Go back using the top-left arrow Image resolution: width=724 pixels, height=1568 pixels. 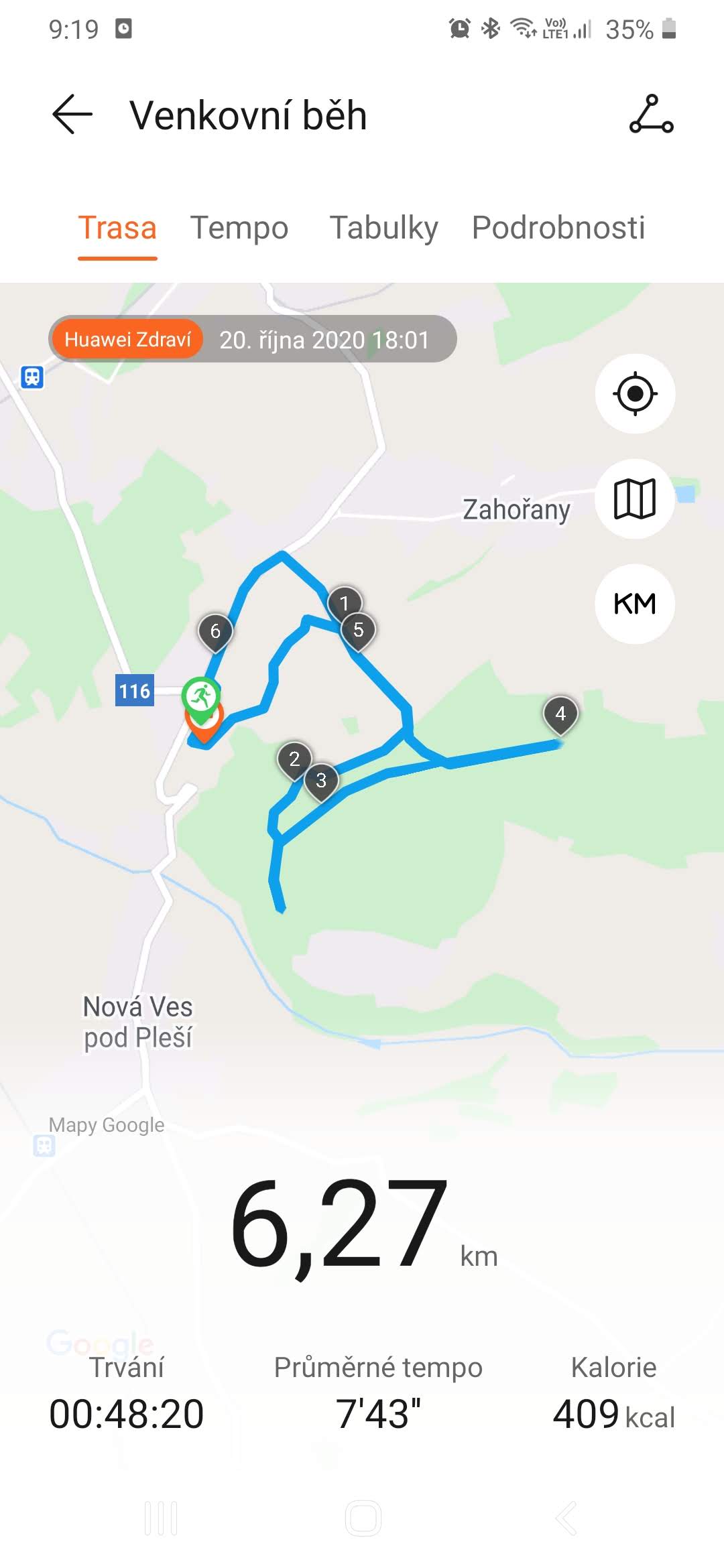tap(72, 115)
